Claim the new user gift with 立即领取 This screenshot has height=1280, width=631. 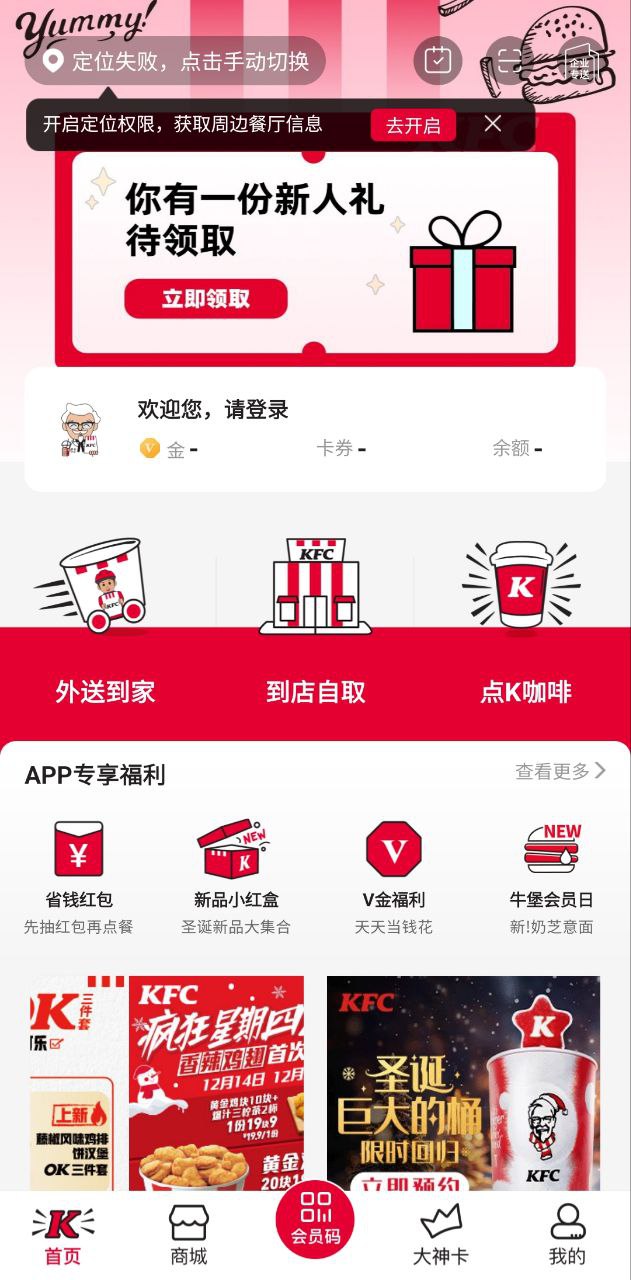click(x=206, y=298)
